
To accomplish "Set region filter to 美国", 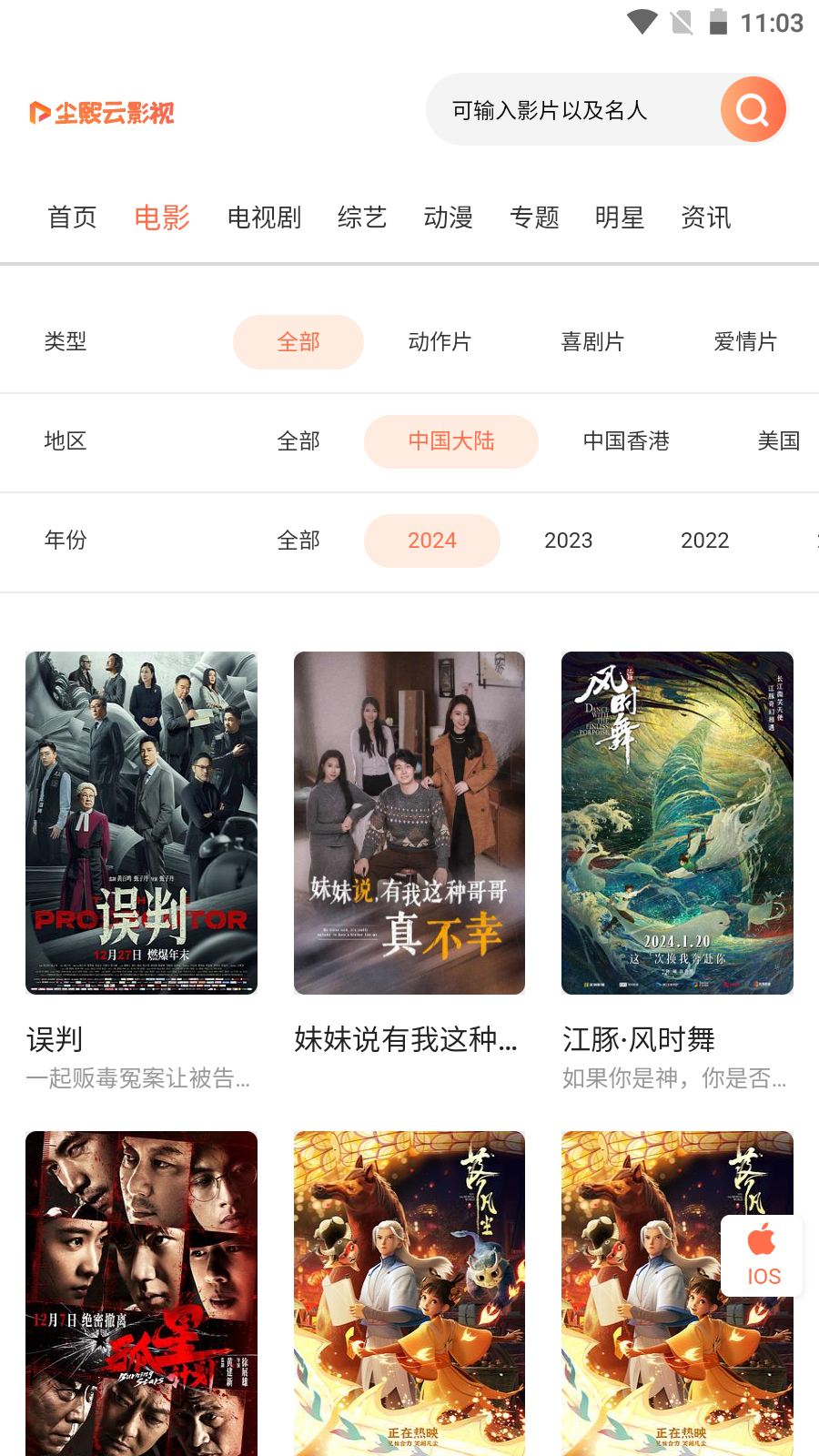I will coord(779,441).
